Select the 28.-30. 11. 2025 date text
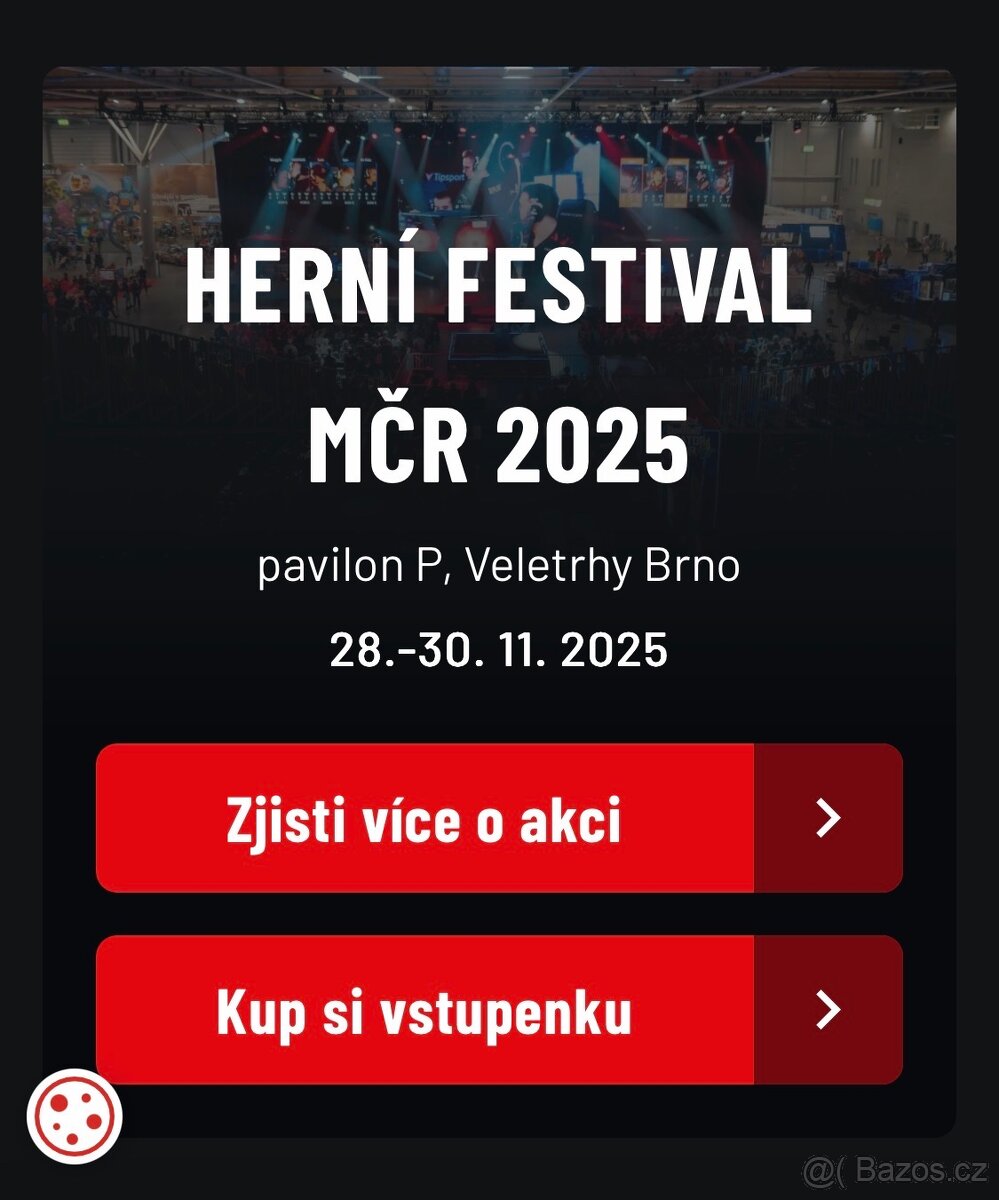This screenshot has width=999, height=1200. click(x=499, y=649)
